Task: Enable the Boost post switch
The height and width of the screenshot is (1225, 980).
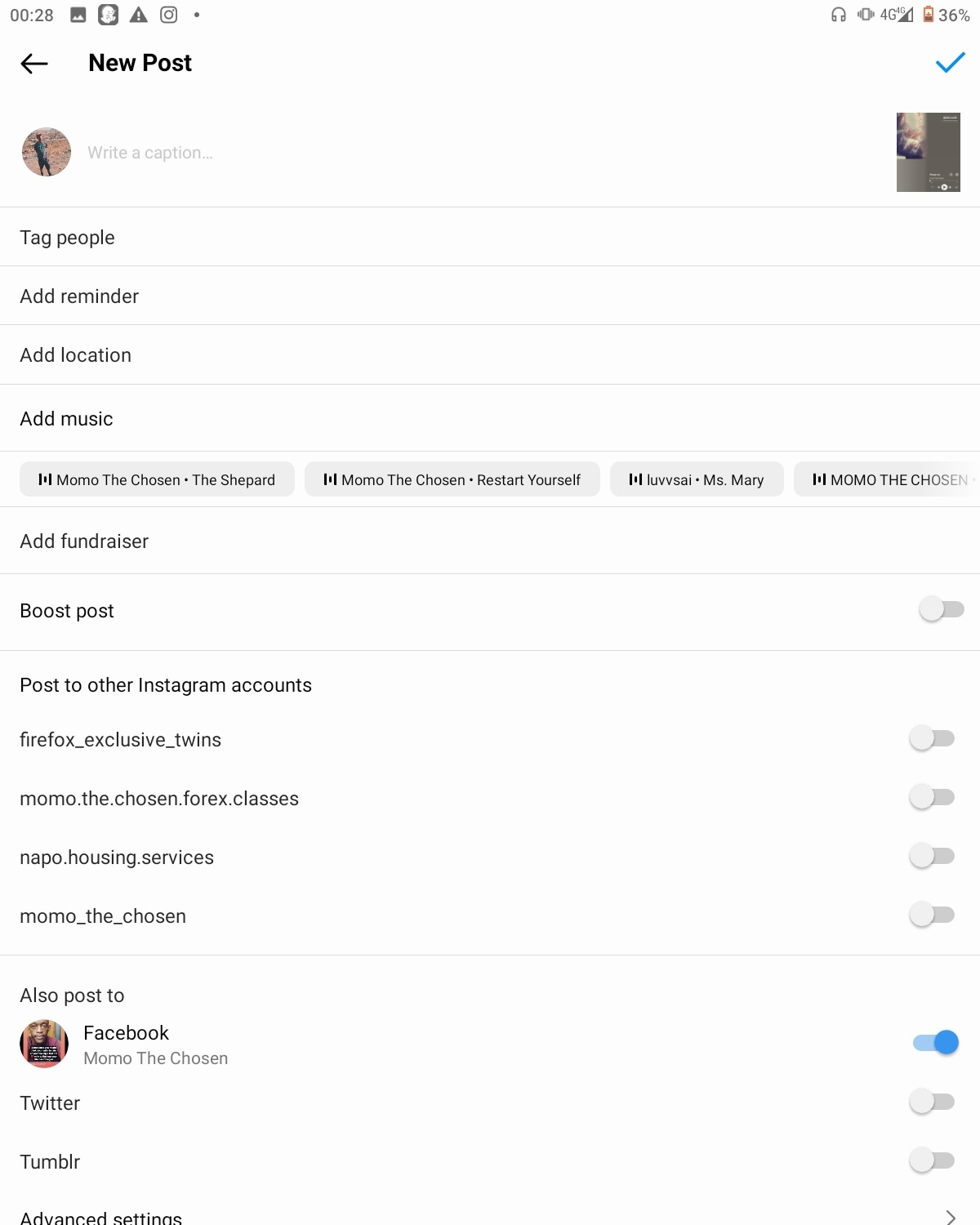Action: tap(941, 609)
